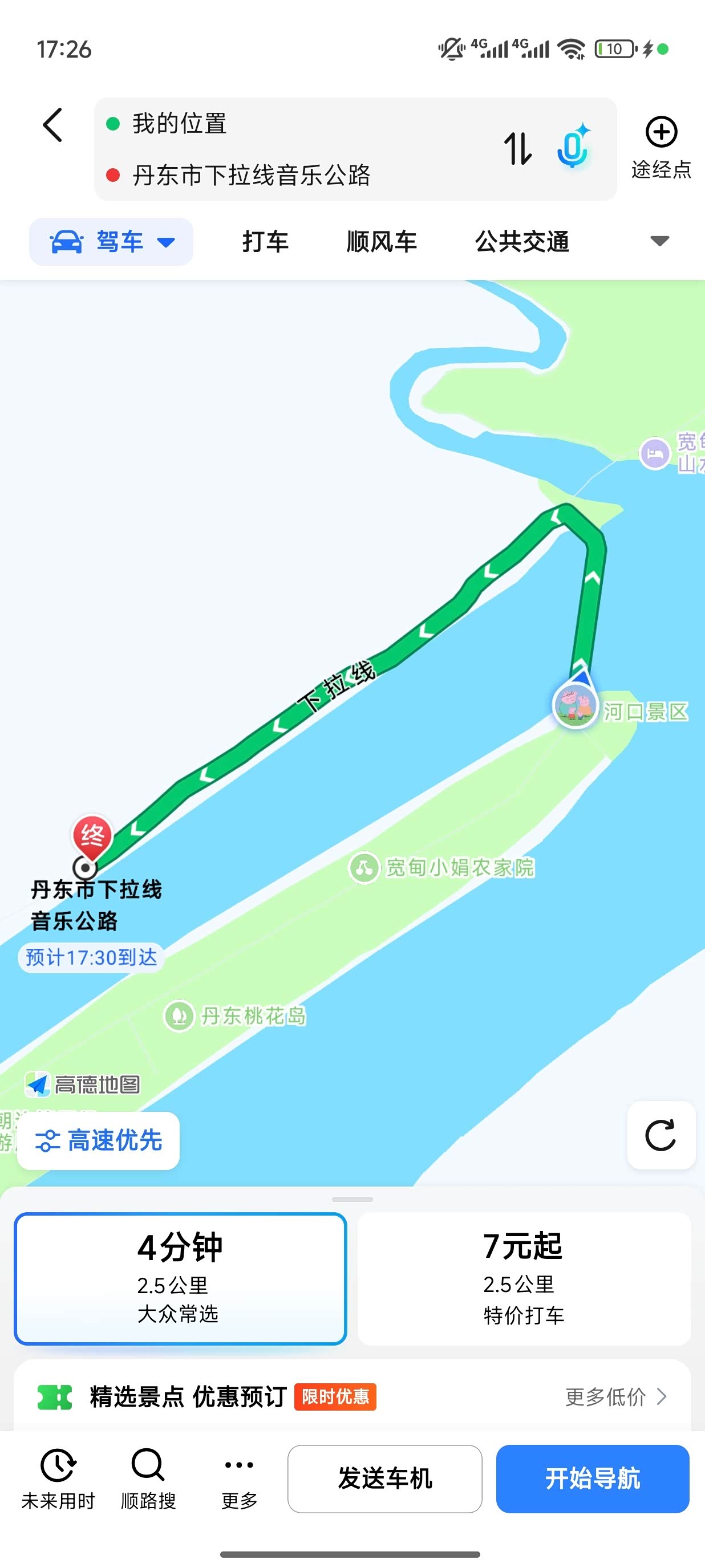The image size is (705, 1568).
Task: Switch to the 顺风车 tab
Action: [x=382, y=242]
